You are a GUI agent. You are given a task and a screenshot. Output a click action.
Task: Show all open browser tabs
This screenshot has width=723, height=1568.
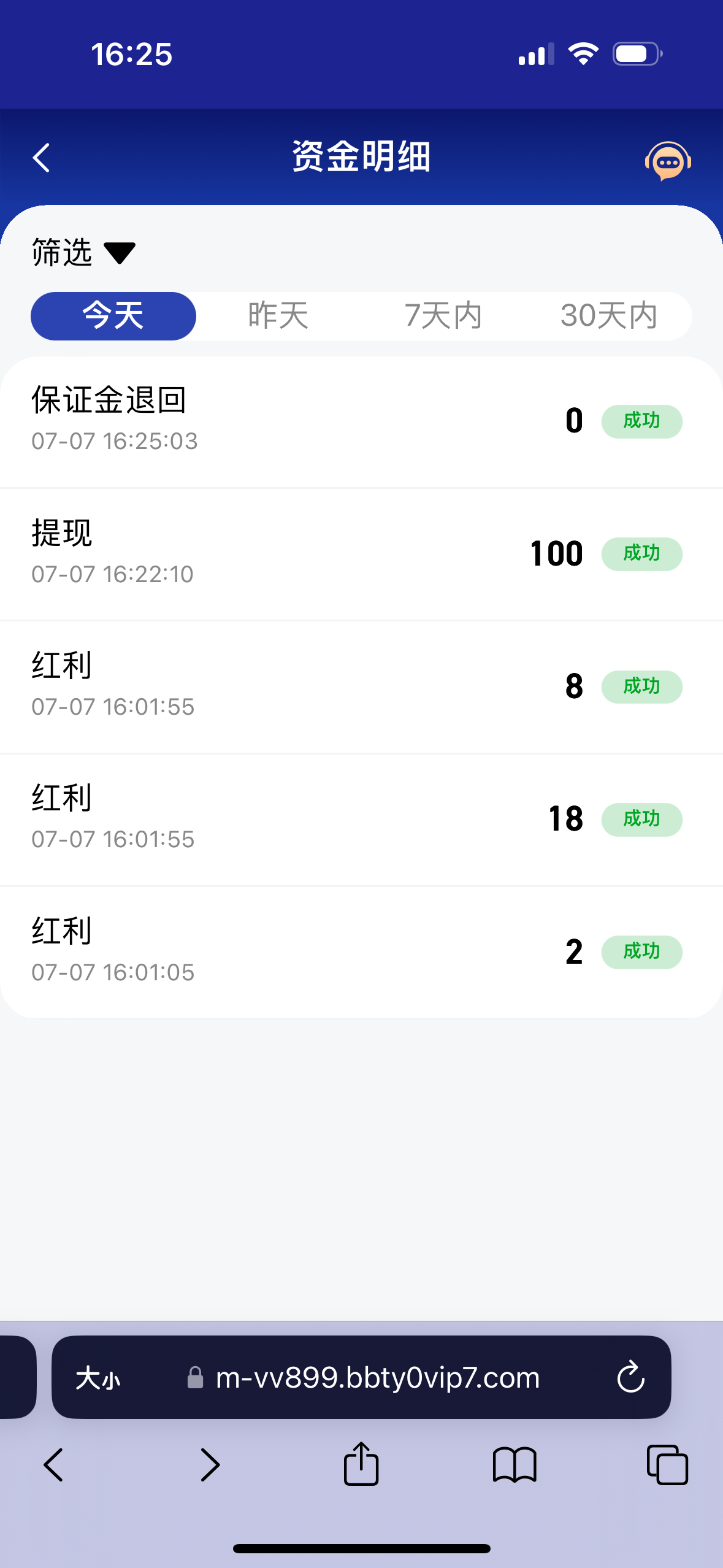[x=667, y=1464]
